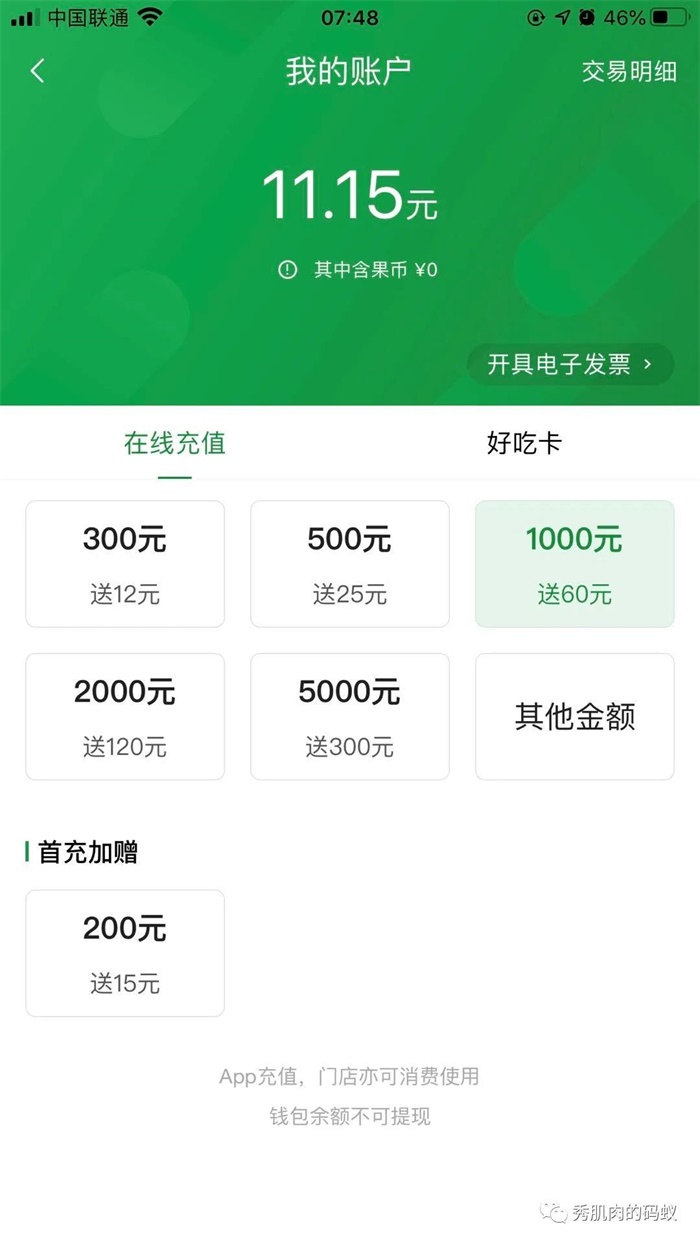Pick the 5000元 recharge option
Viewport: 700px width, 1244px height.
350,716
